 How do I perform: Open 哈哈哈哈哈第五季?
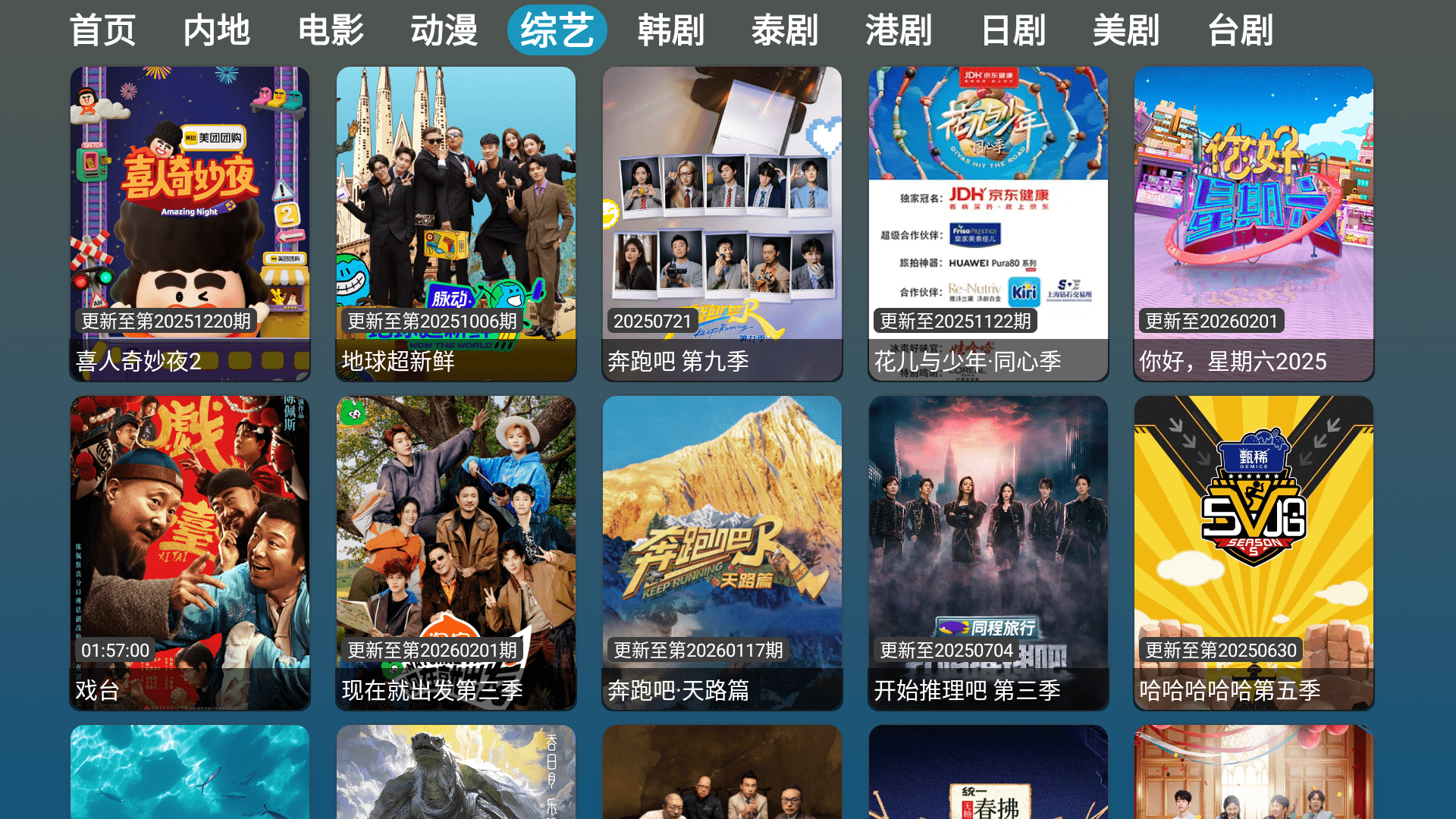pyautogui.click(x=1254, y=553)
